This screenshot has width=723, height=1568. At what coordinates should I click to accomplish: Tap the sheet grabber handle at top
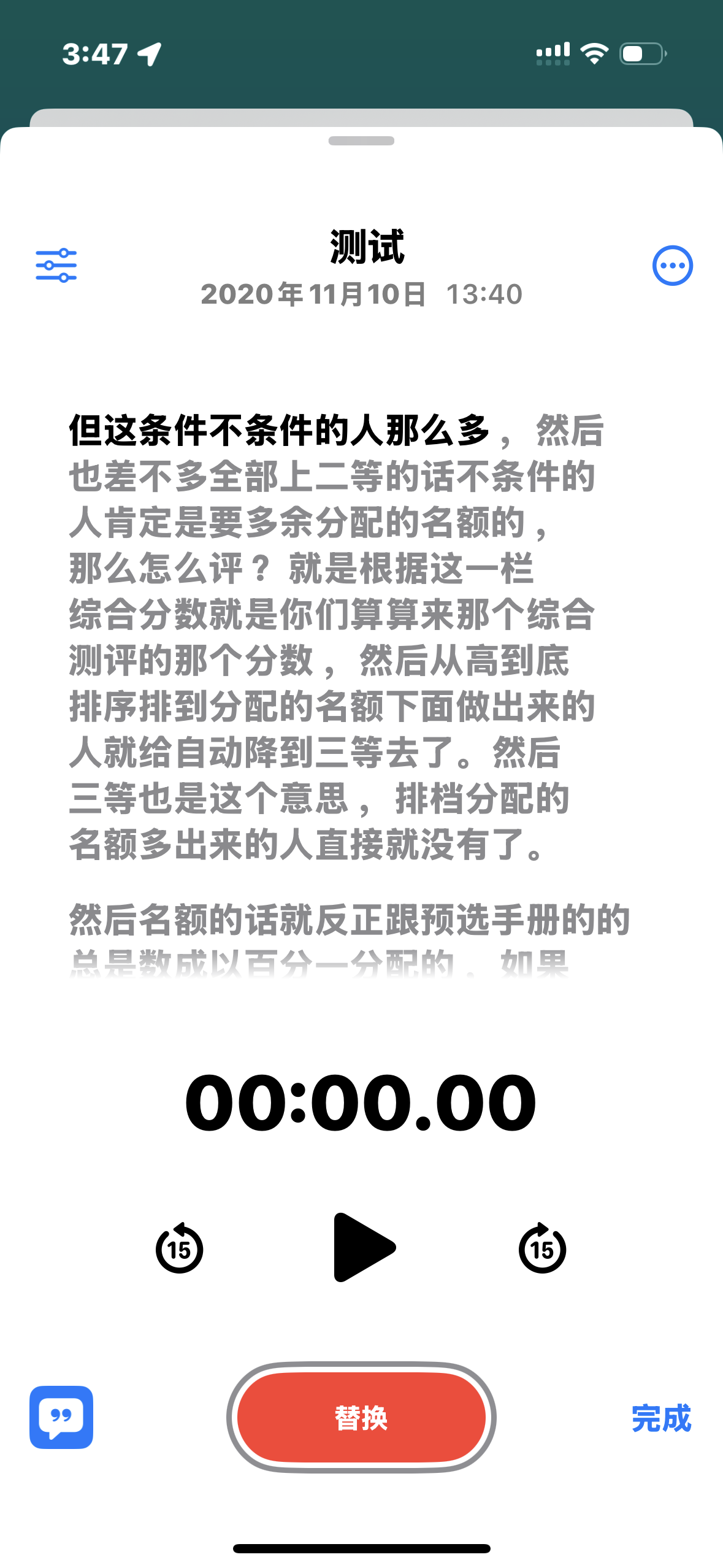[361, 140]
